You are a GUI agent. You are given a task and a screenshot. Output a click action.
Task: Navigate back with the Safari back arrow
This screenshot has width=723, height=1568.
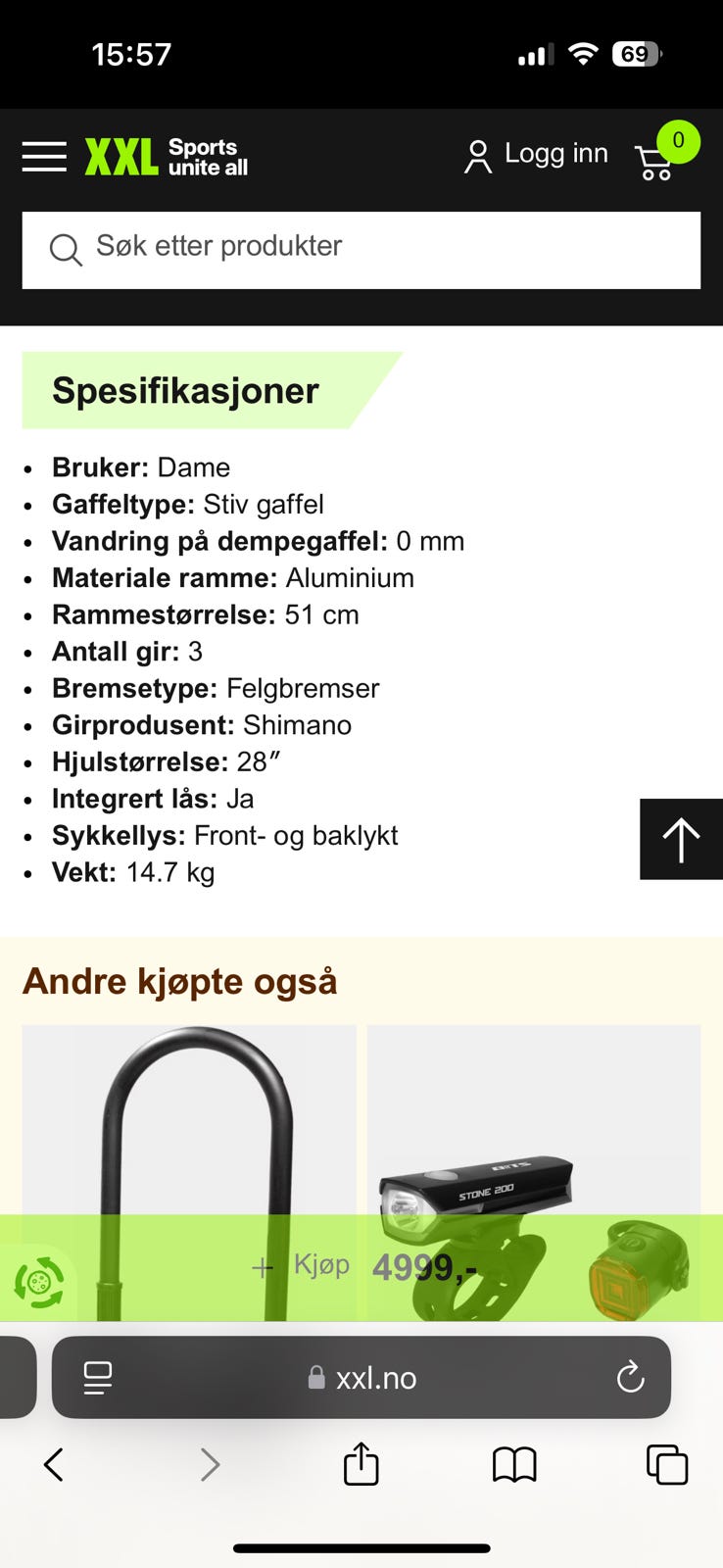53,1464
